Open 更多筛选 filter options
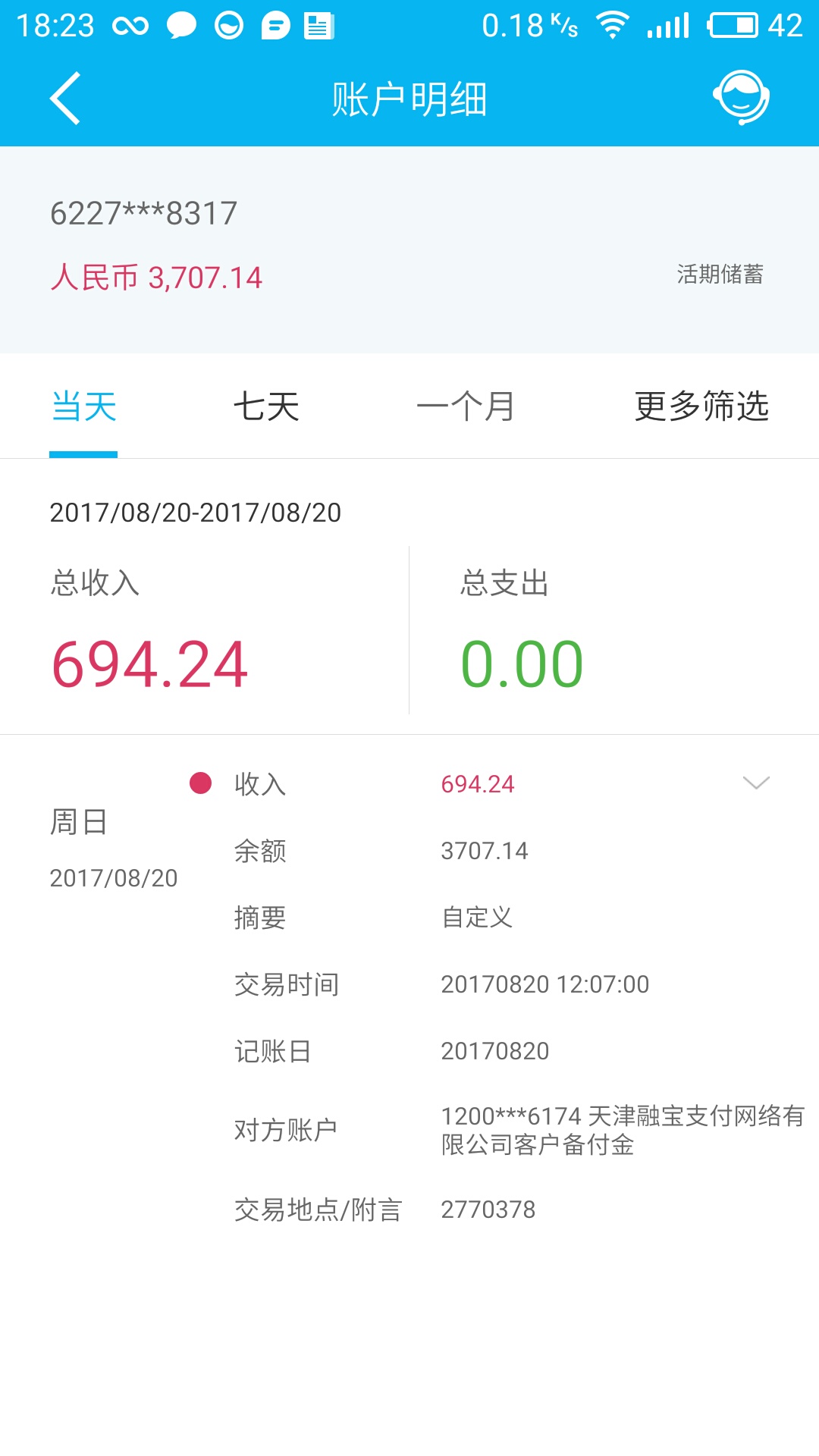The image size is (819, 1456). click(701, 407)
